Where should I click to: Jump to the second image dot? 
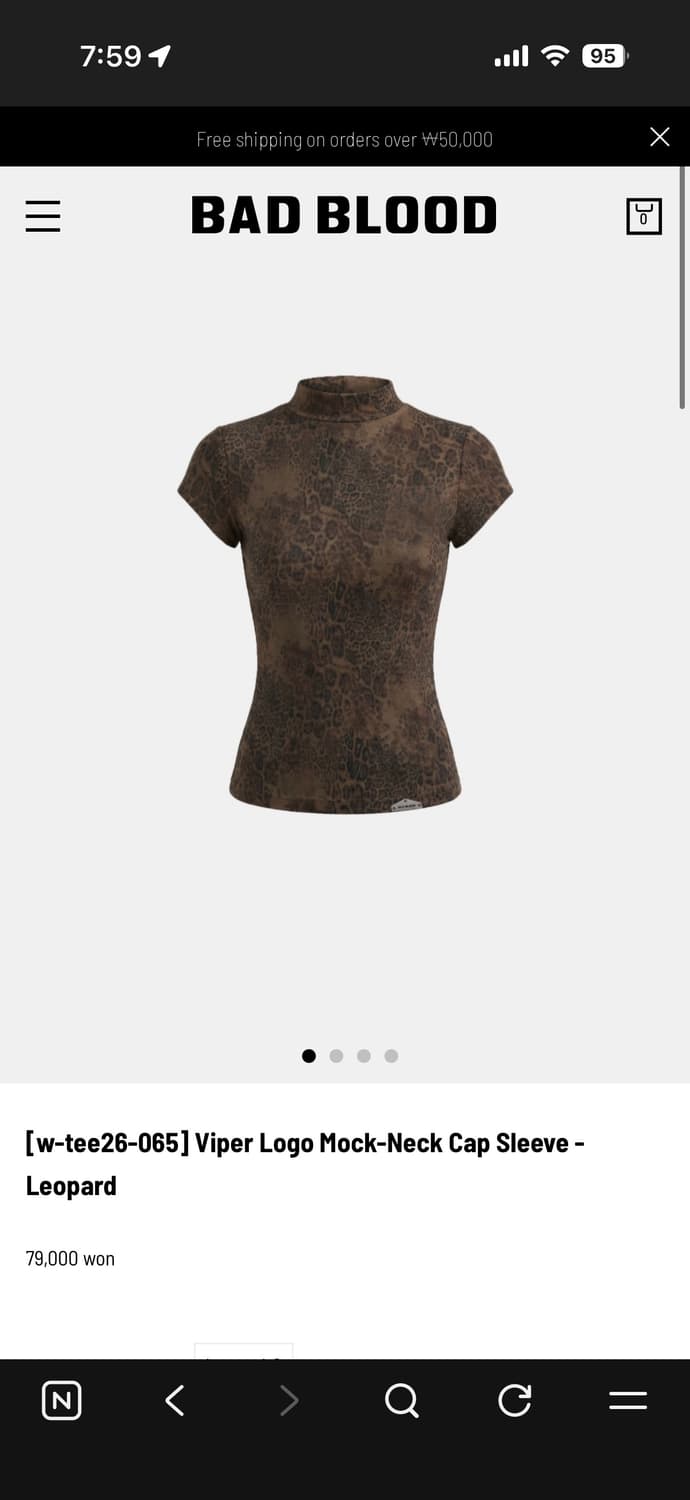(336, 1056)
